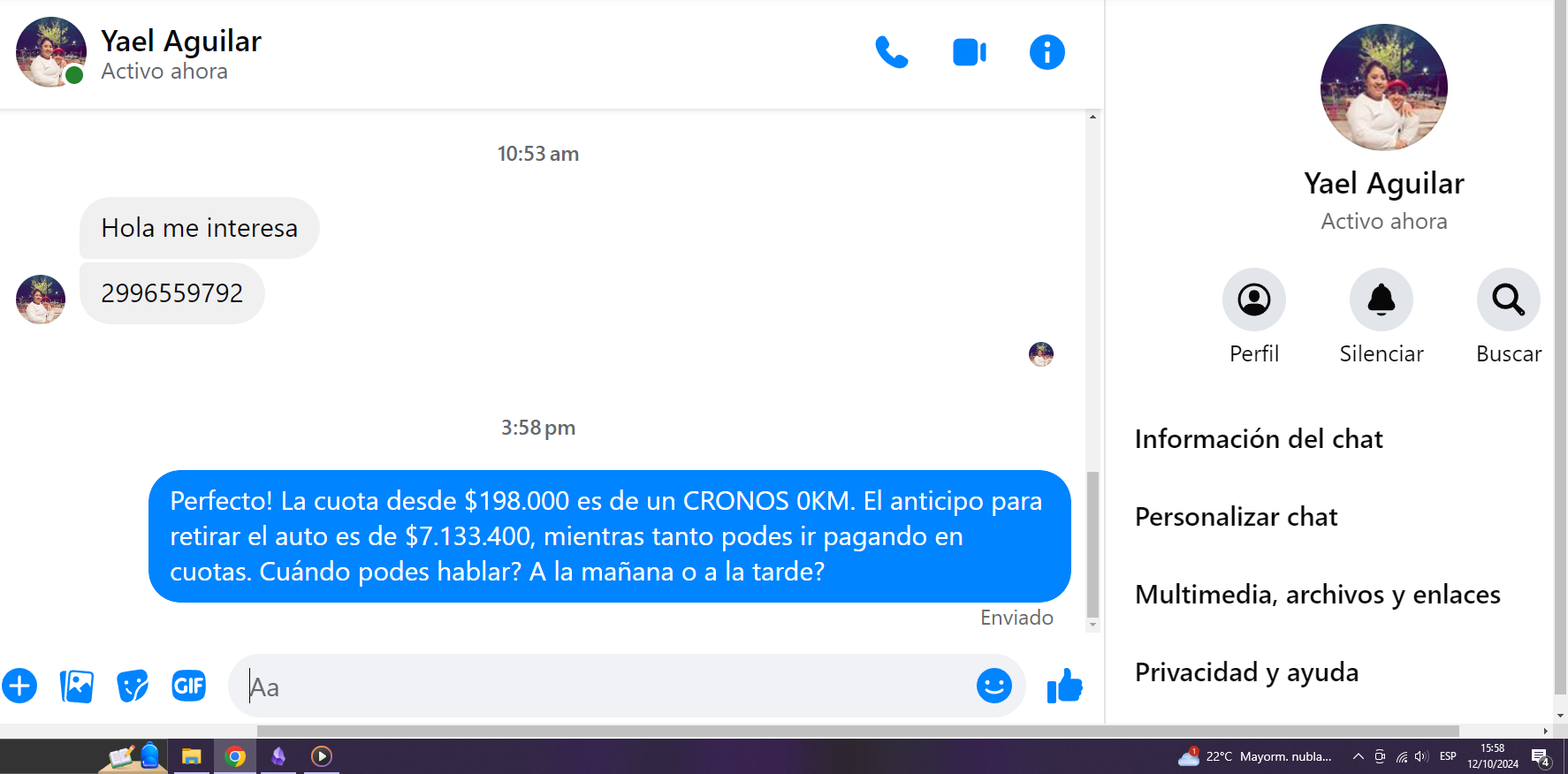Expand Multimedia, archivos y enlaces
This screenshot has width=1568, height=774.
1317,595
